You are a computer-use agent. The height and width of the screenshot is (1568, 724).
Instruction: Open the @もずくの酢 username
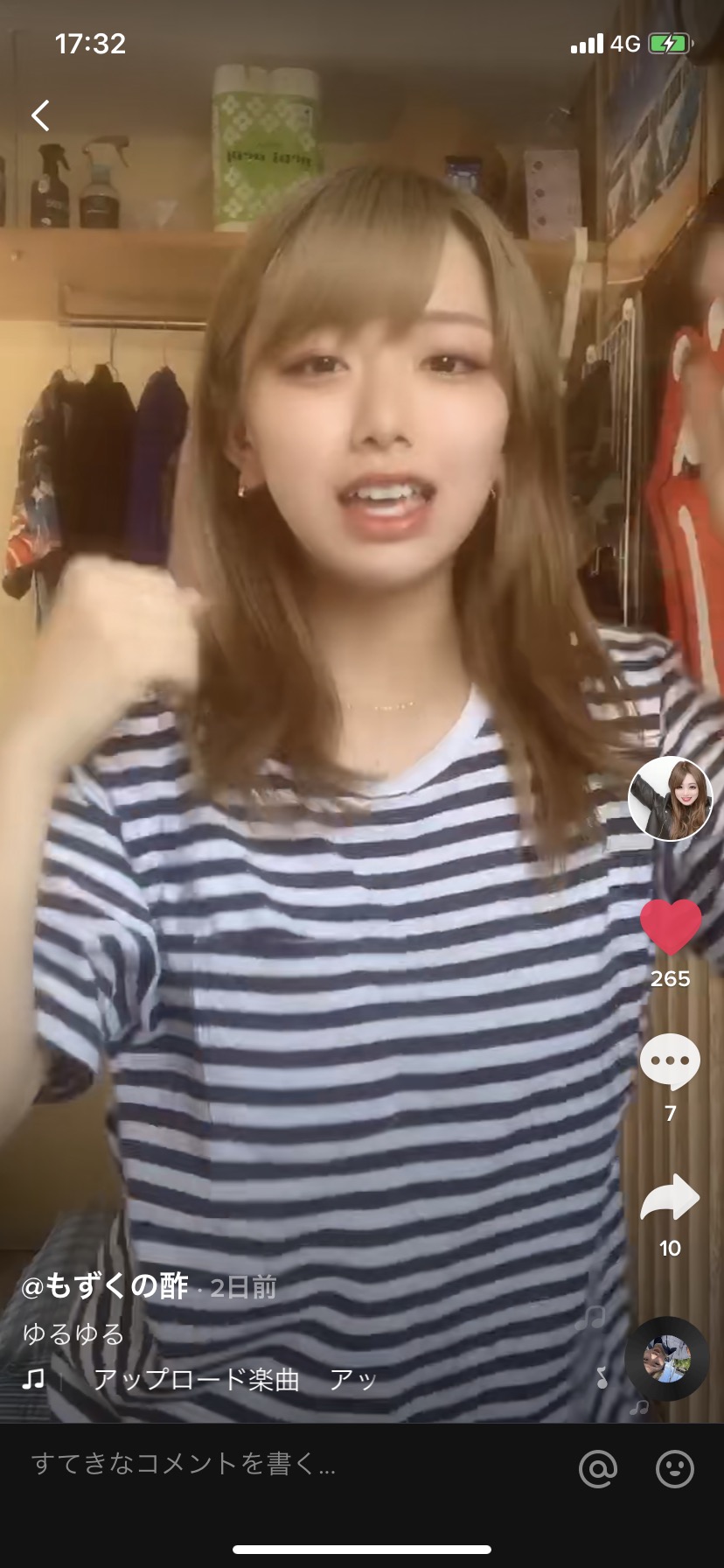coord(105,1285)
